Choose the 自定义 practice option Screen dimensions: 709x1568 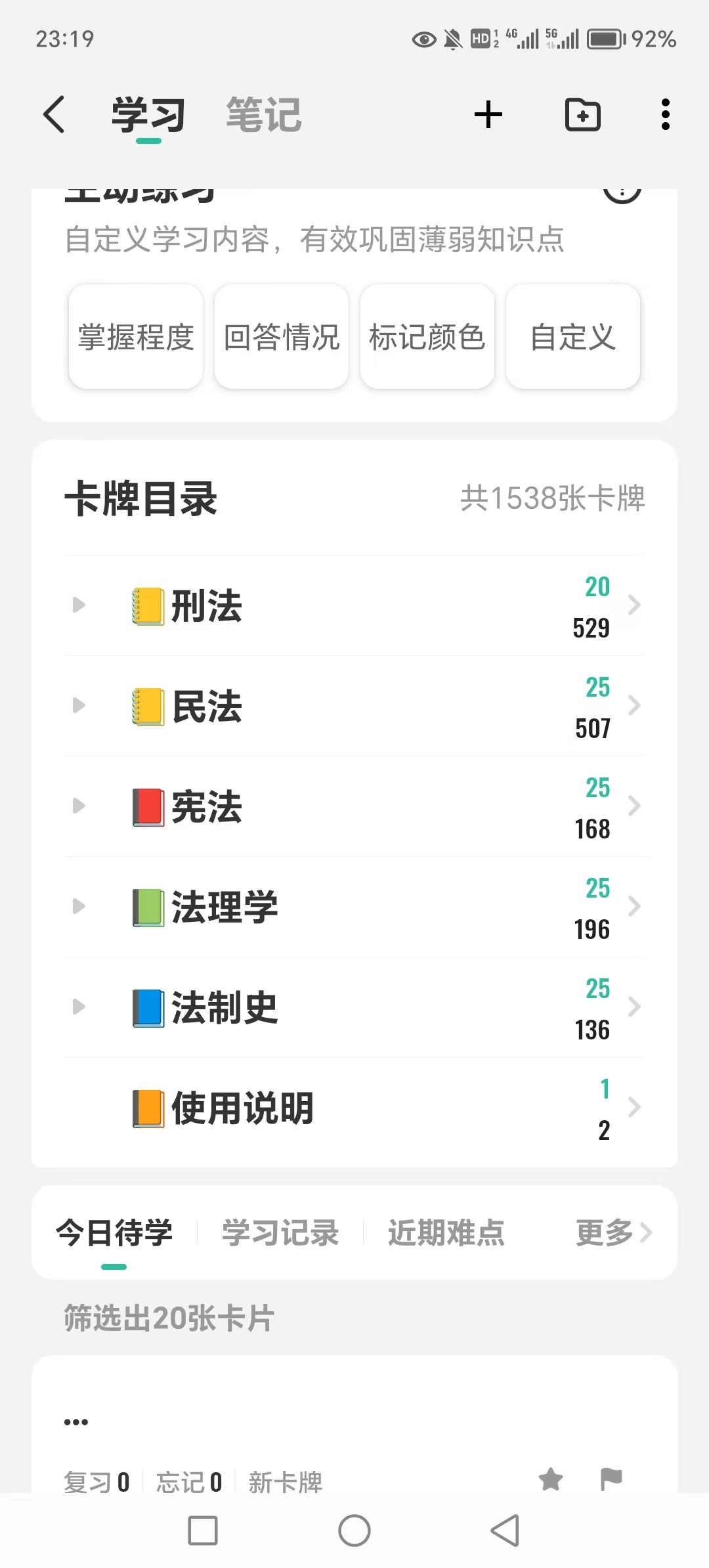[573, 337]
